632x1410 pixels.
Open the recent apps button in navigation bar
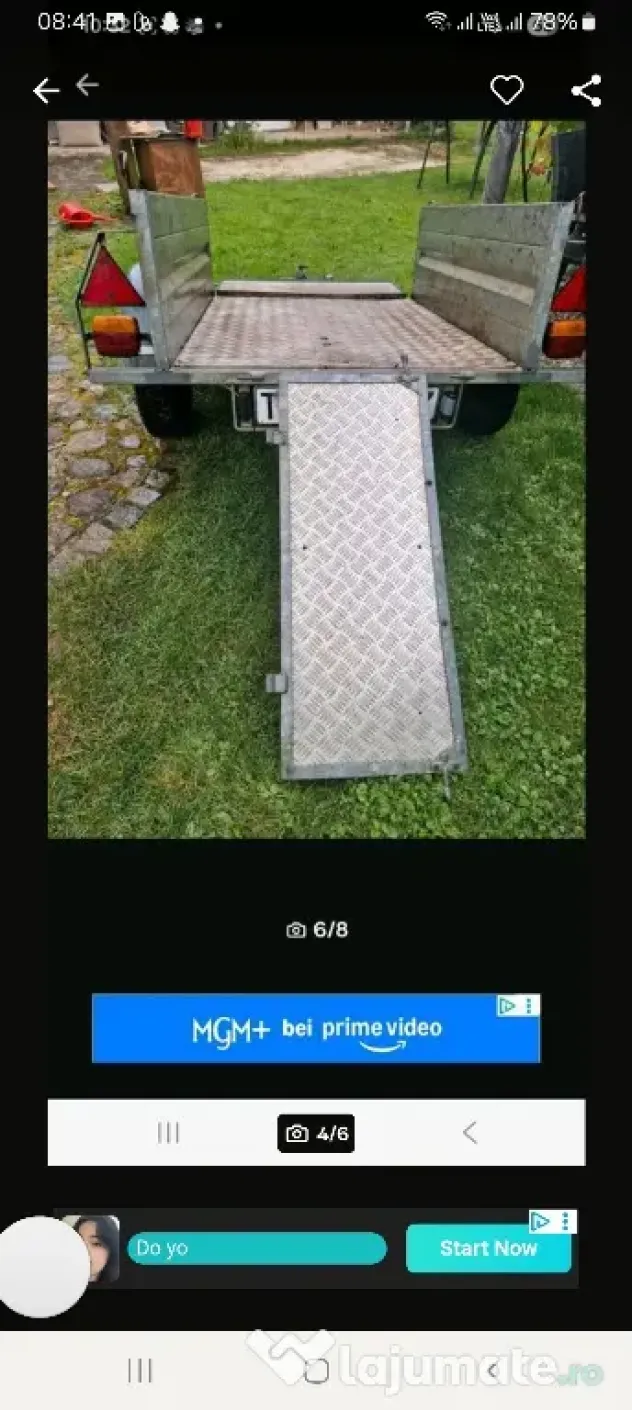pos(140,1370)
